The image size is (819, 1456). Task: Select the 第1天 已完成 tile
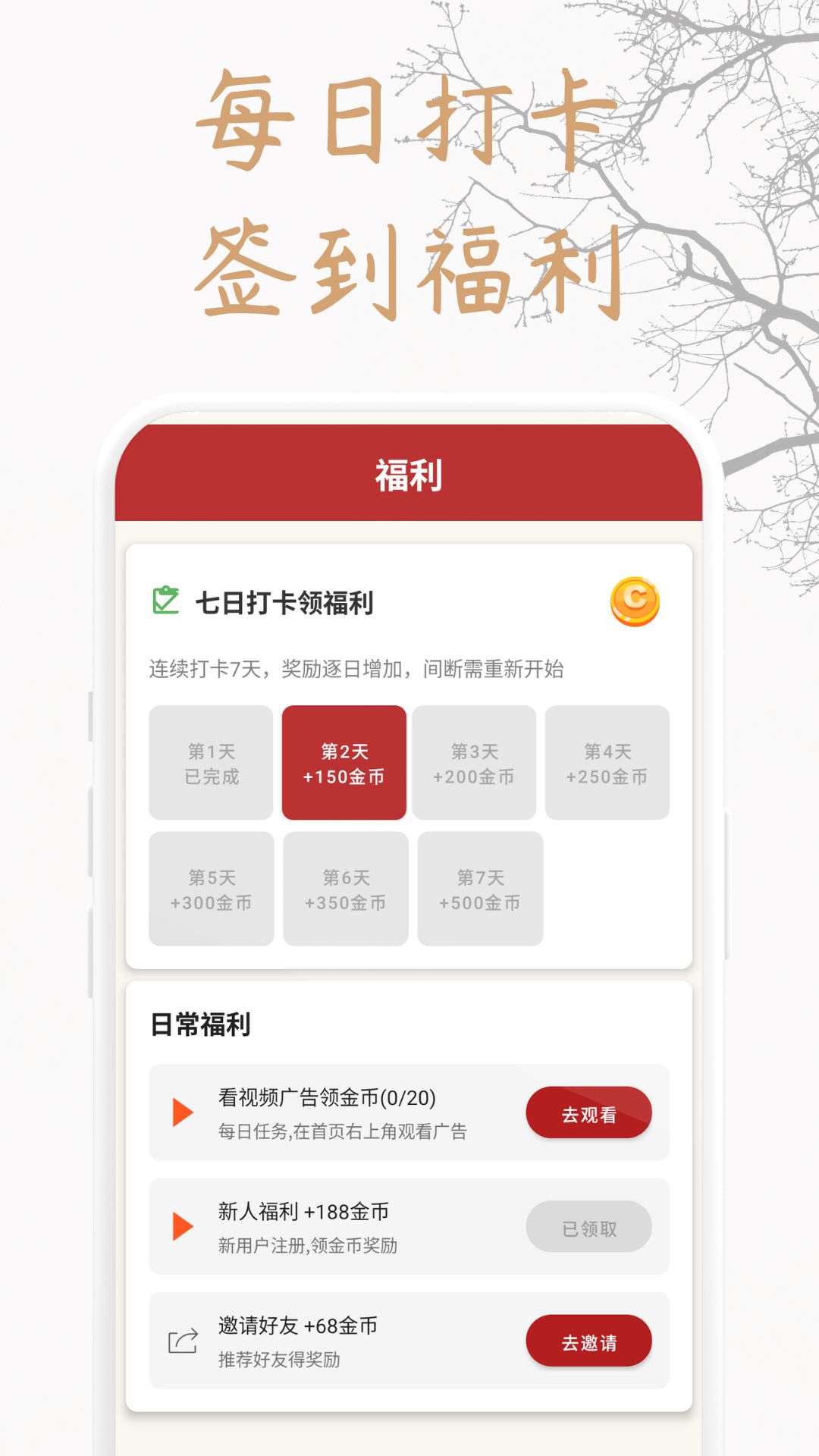pyautogui.click(x=211, y=761)
